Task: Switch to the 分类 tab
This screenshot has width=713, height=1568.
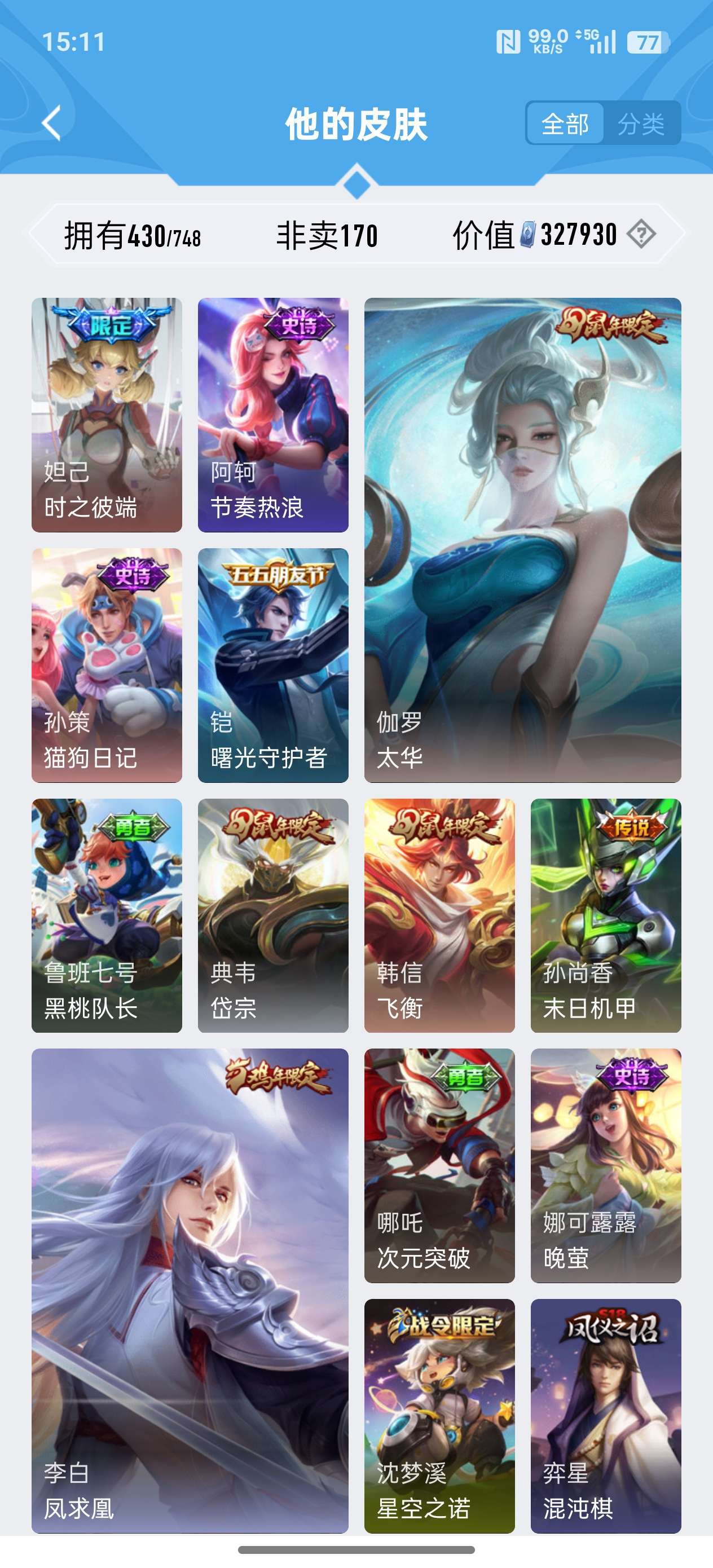Action: pos(641,124)
